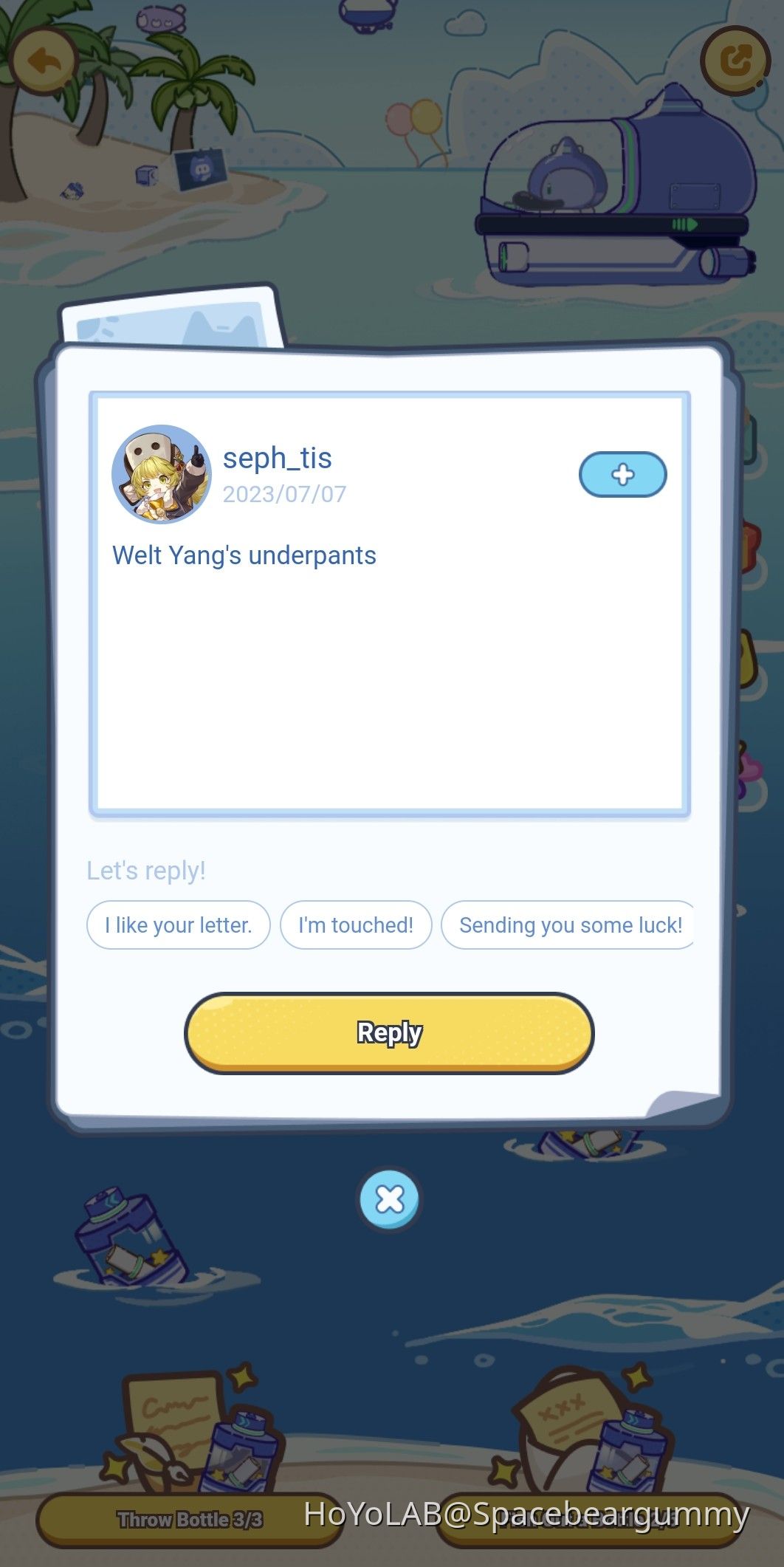784x1567 pixels.
Task: Choose the 'I'm touched!' quick reply chip
Action: coord(356,925)
